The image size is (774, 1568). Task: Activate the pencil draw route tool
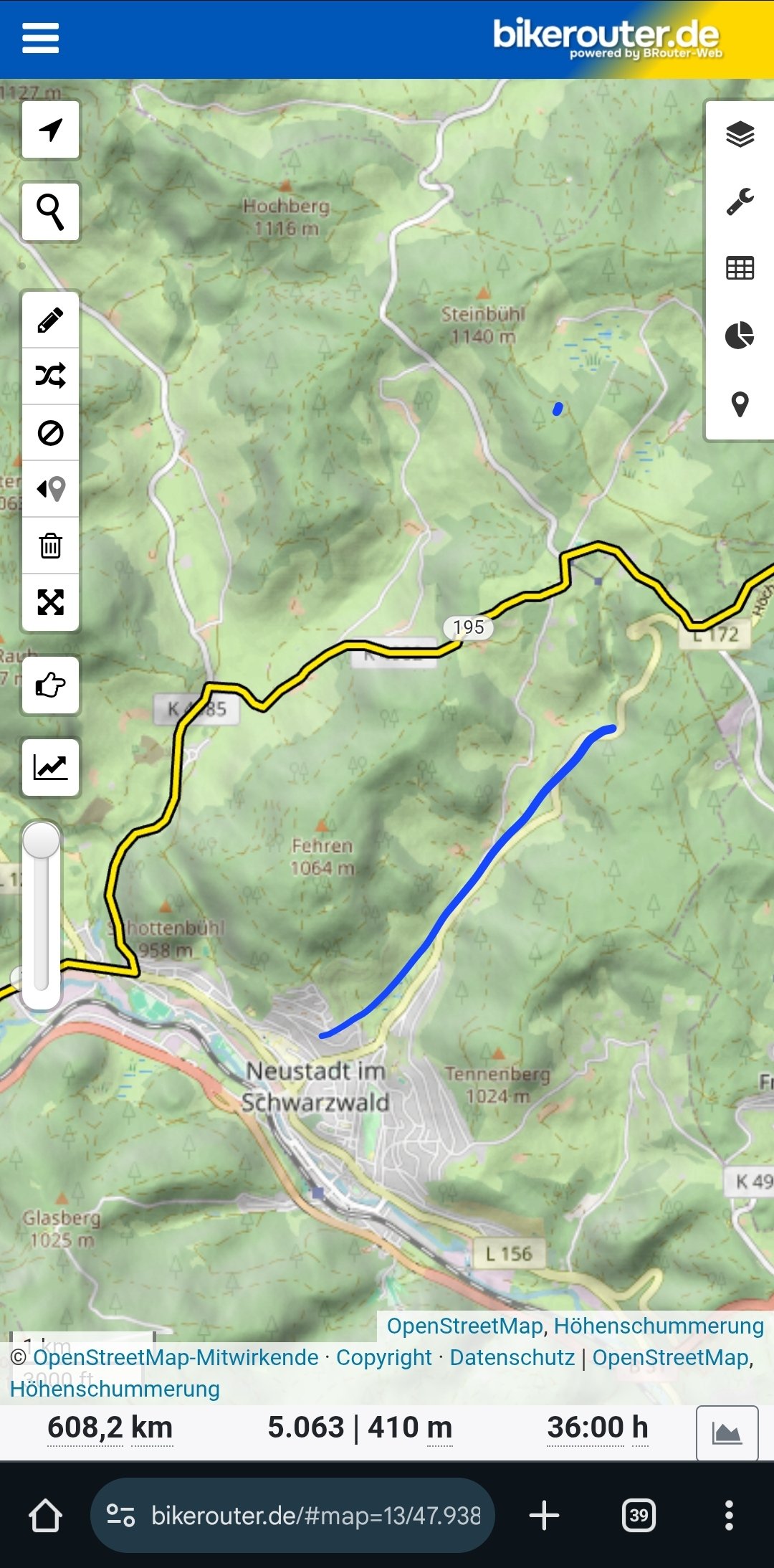[x=50, y=320]
